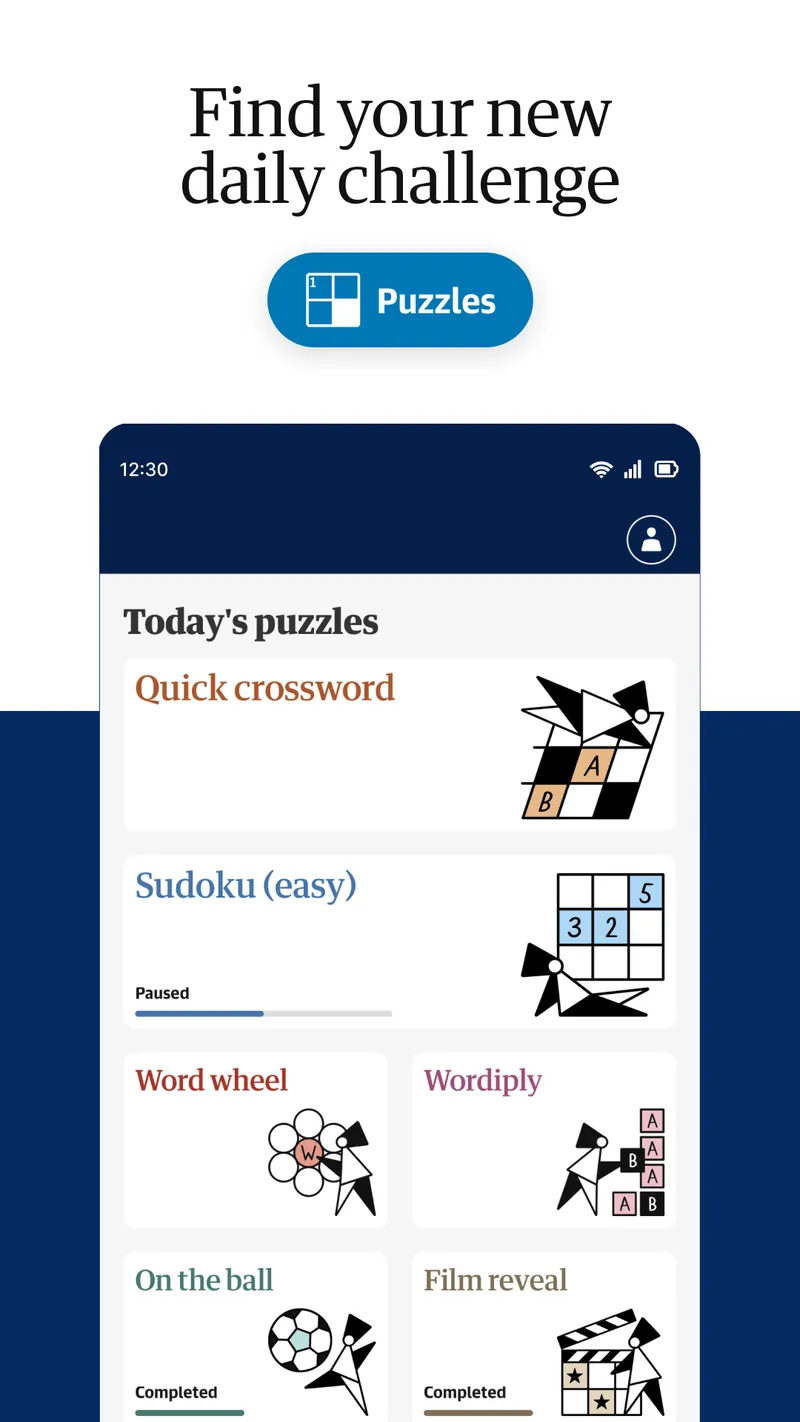Screen dimensions: 800x1422
Task: Select the Quick crossword origami illustration
Action: click(x=590, y=745)
